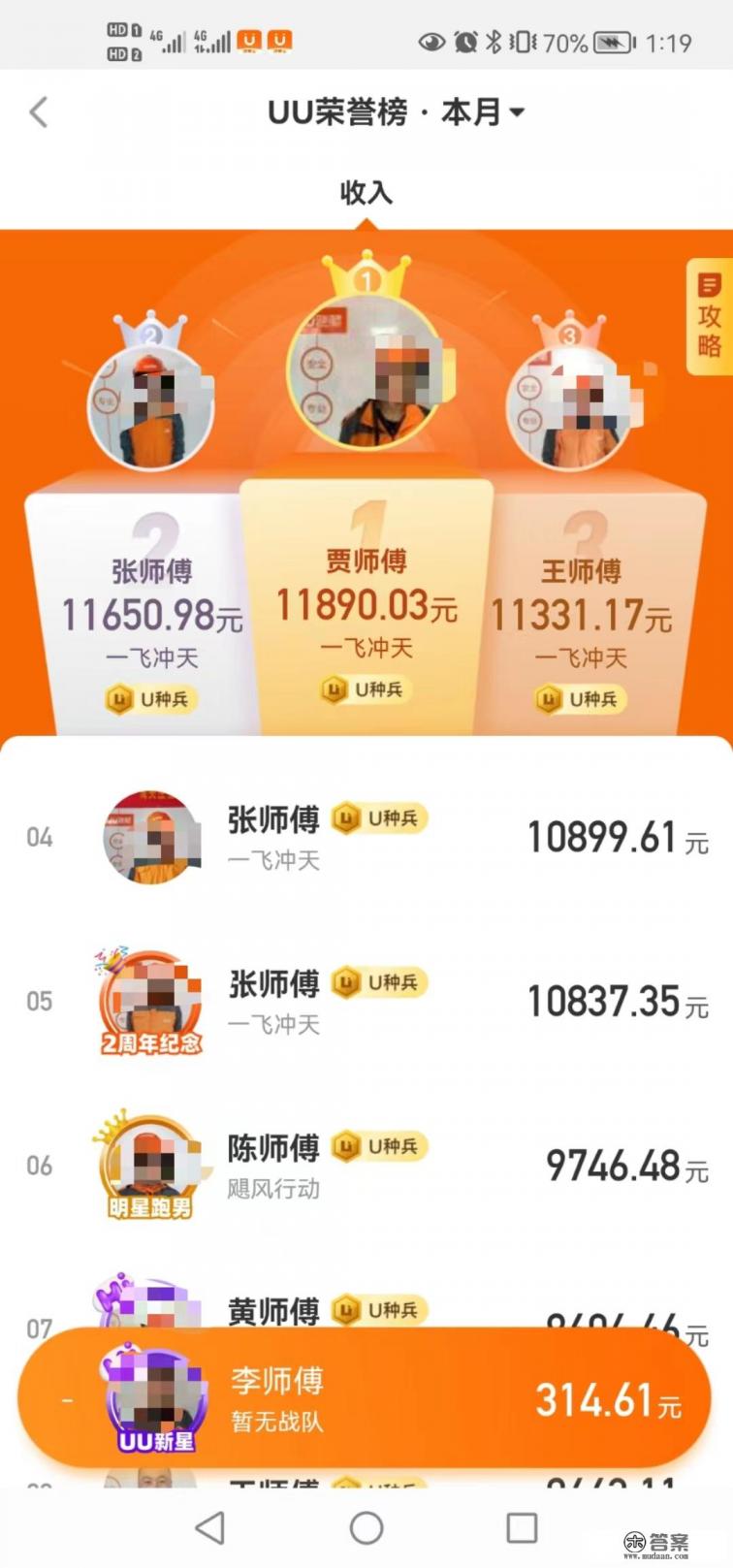Click the UU app icon in the status bar

tap(250, 41)
